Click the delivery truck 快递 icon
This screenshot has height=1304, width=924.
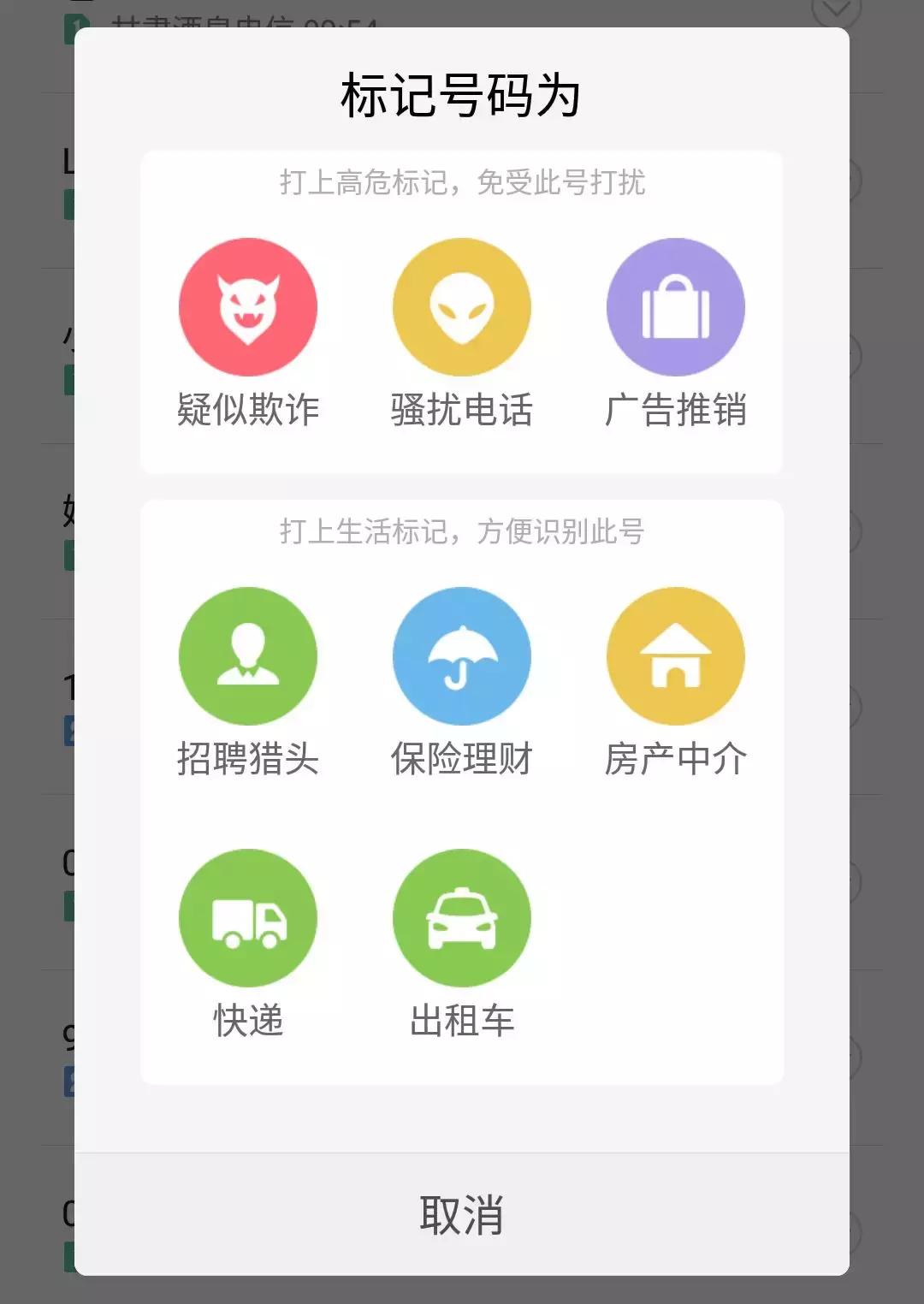point(249,916)
